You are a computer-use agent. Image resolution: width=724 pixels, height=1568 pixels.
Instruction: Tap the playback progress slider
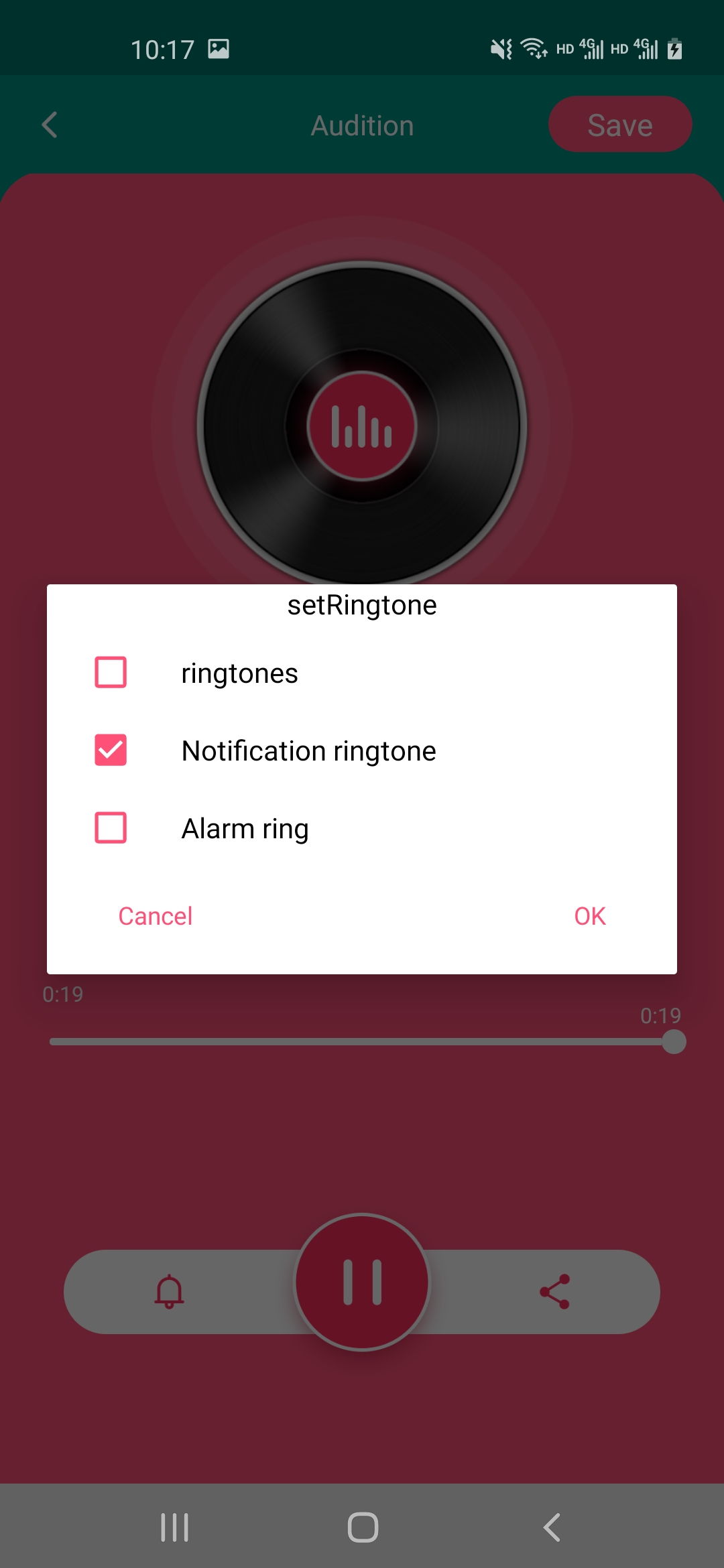(362, 1042)
